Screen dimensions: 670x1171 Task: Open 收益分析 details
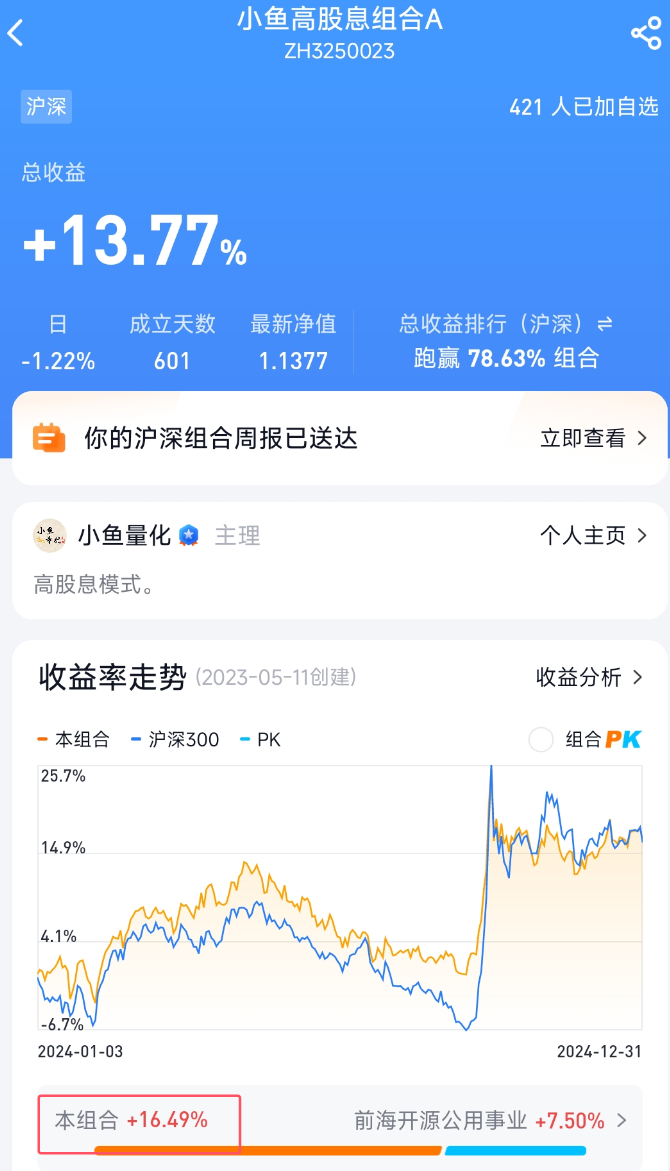589,677
